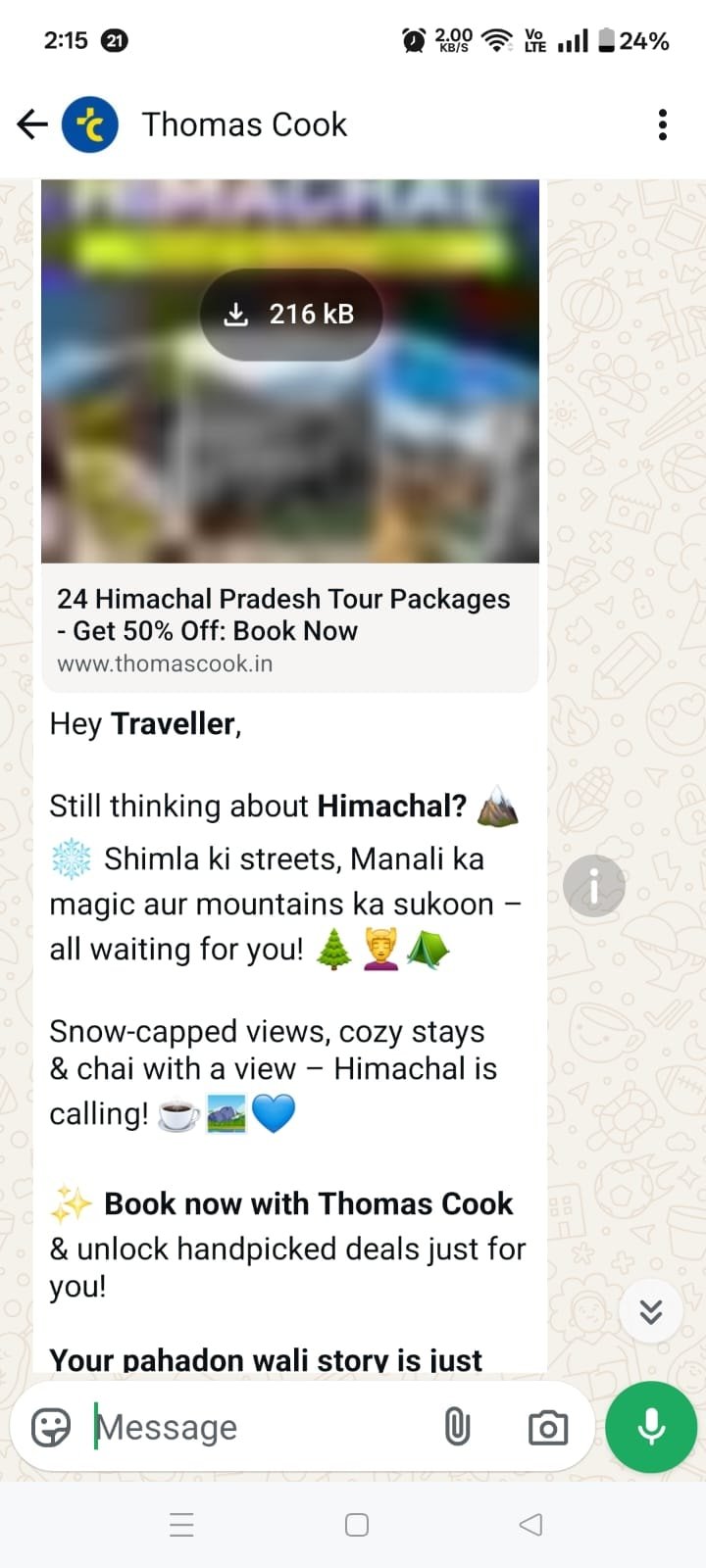The image size is (706, 1568).
Task: Tap the Android home button
Action: click(x=356, y=1524)
